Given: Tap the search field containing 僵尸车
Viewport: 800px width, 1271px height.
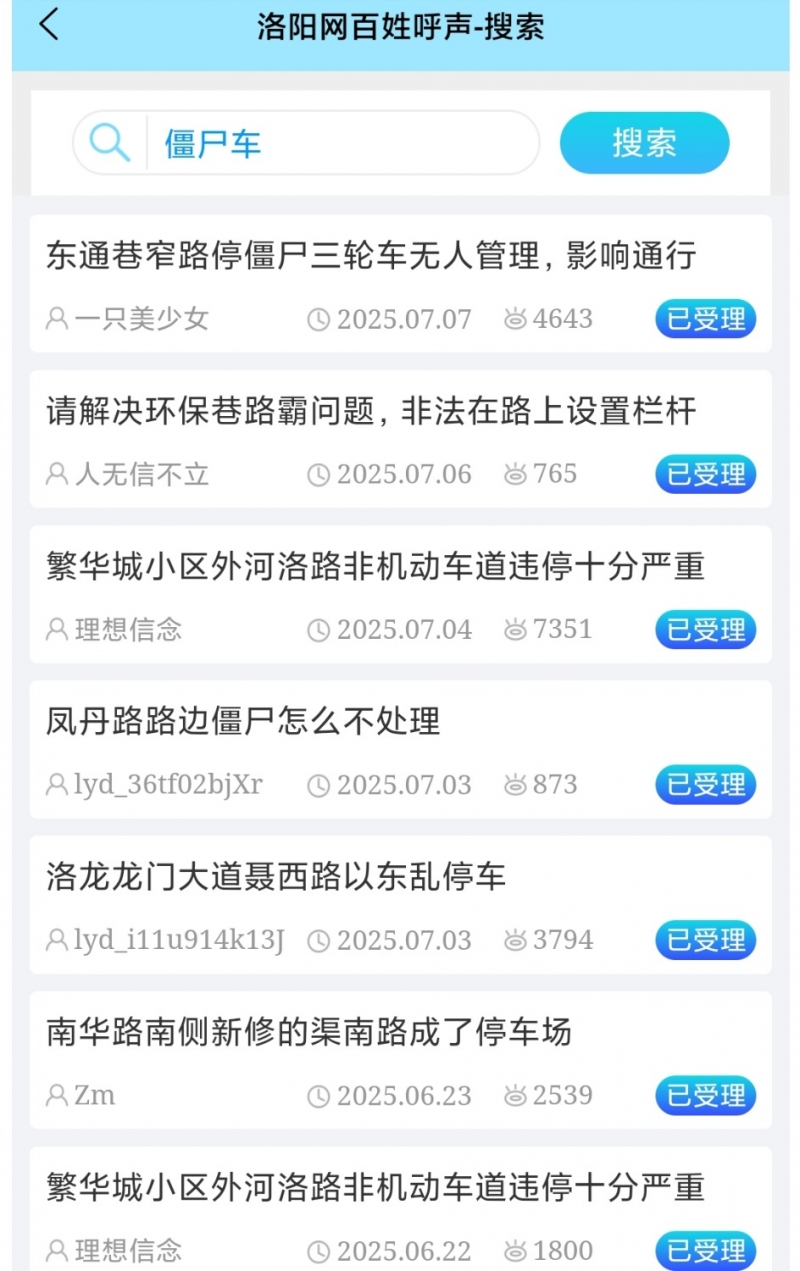Looking at the screenshot, I should (340, 143).
